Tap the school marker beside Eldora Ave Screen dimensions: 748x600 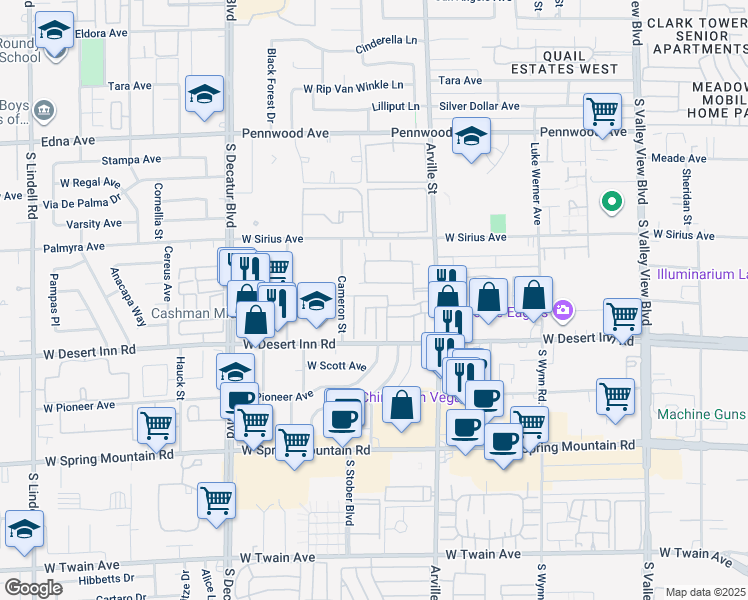pyautogui.click(x=54, y=32)
